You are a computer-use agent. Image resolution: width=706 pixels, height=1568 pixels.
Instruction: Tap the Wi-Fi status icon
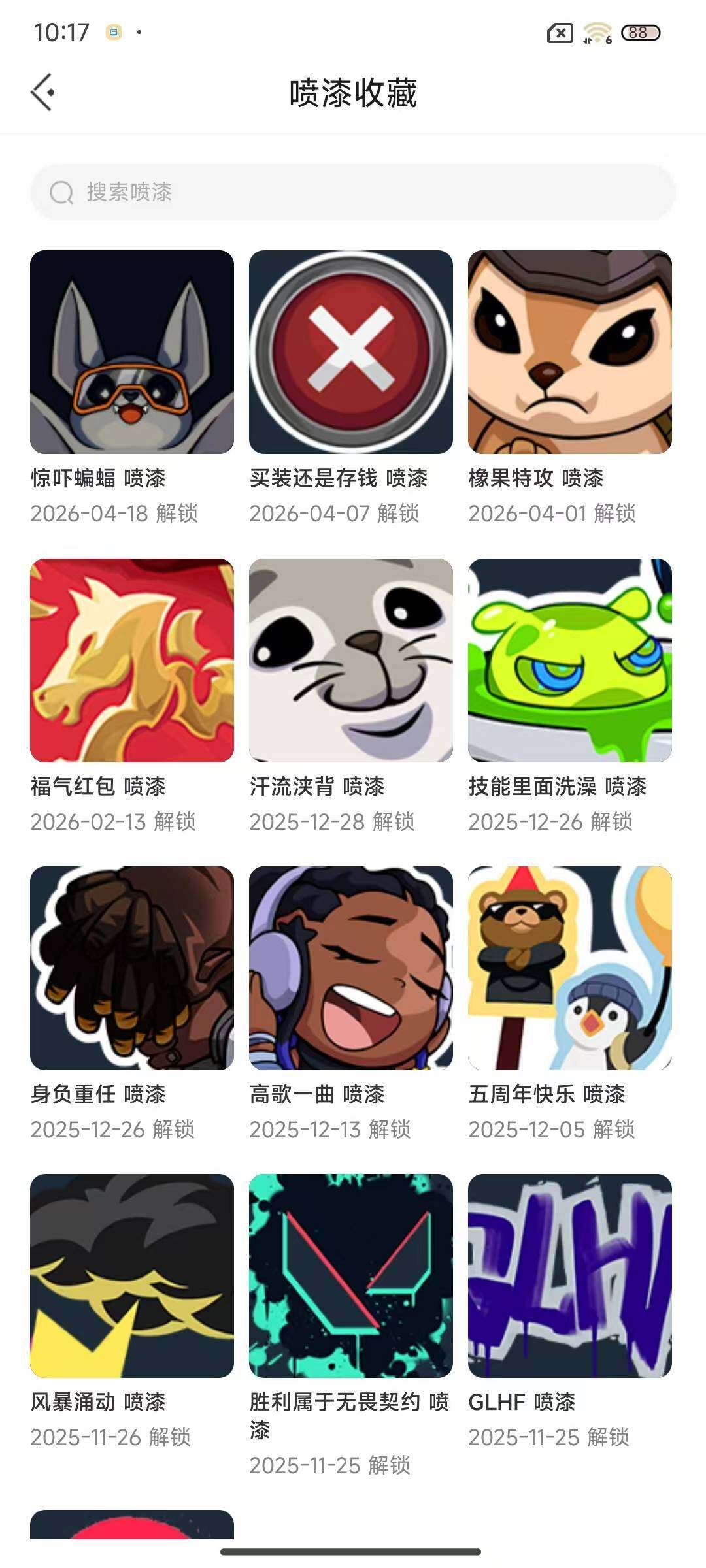[x=596, y=31]
